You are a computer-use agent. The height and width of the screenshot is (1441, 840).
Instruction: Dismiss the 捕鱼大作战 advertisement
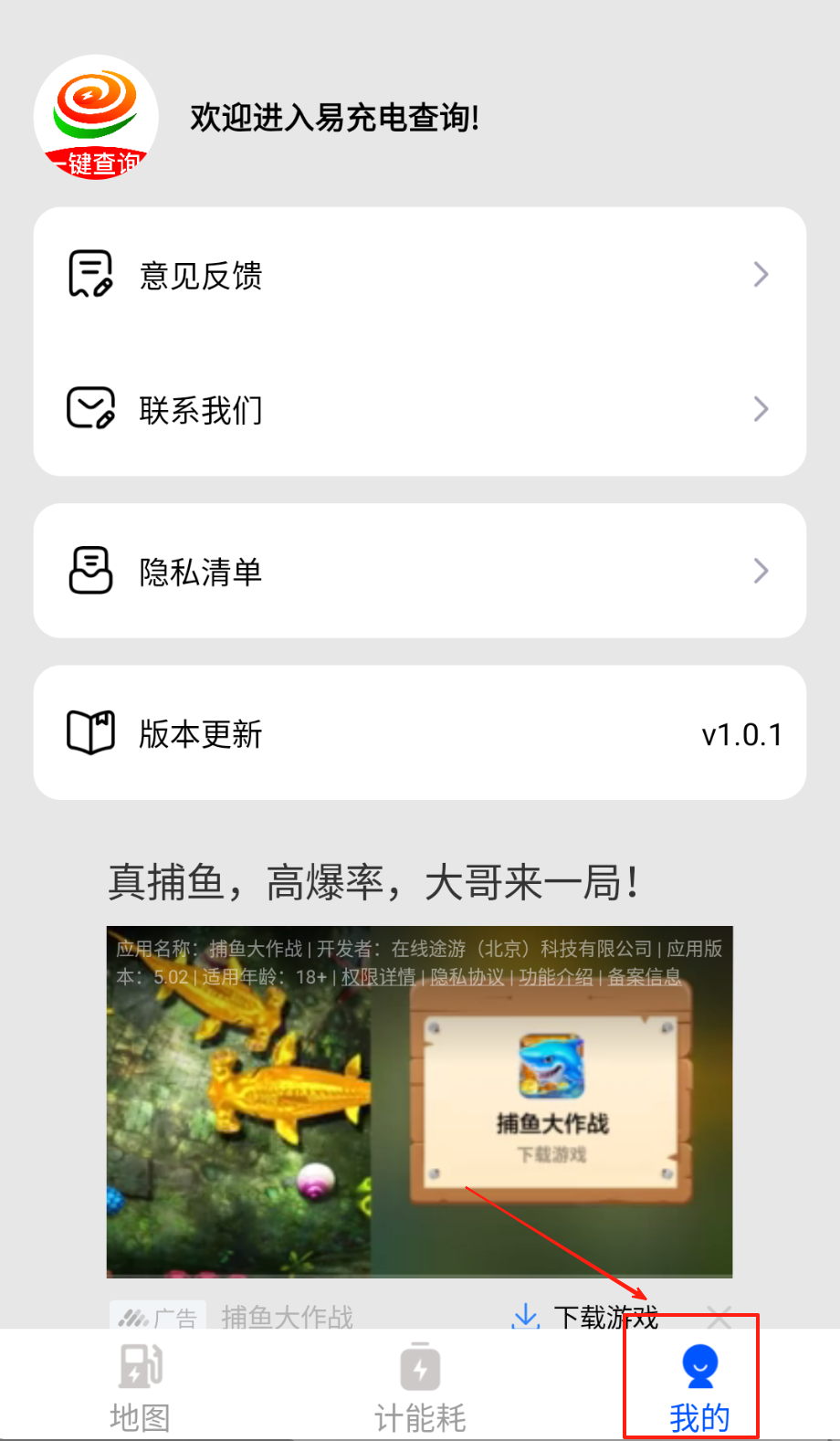[719, 1316]
